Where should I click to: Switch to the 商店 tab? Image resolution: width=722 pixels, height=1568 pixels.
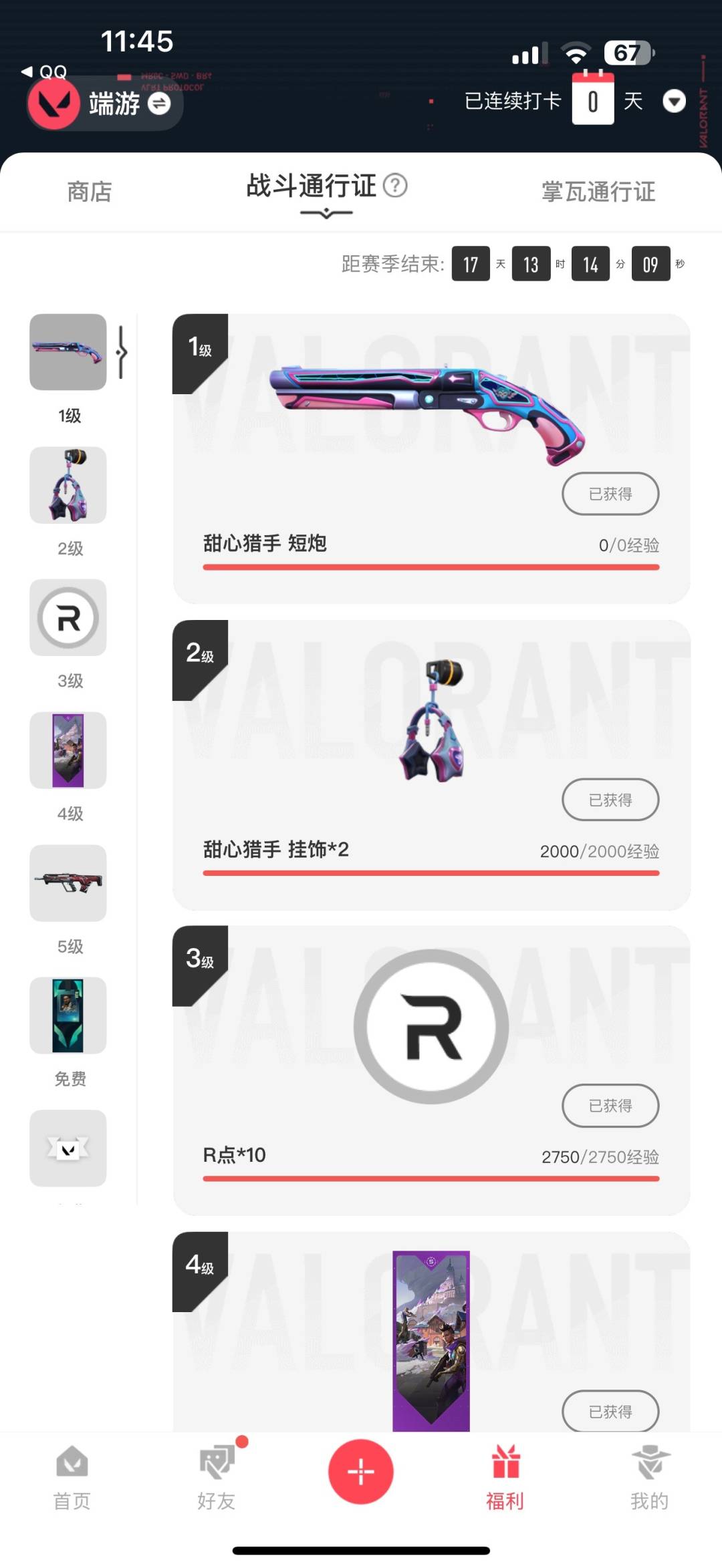(x=90, y=192)
